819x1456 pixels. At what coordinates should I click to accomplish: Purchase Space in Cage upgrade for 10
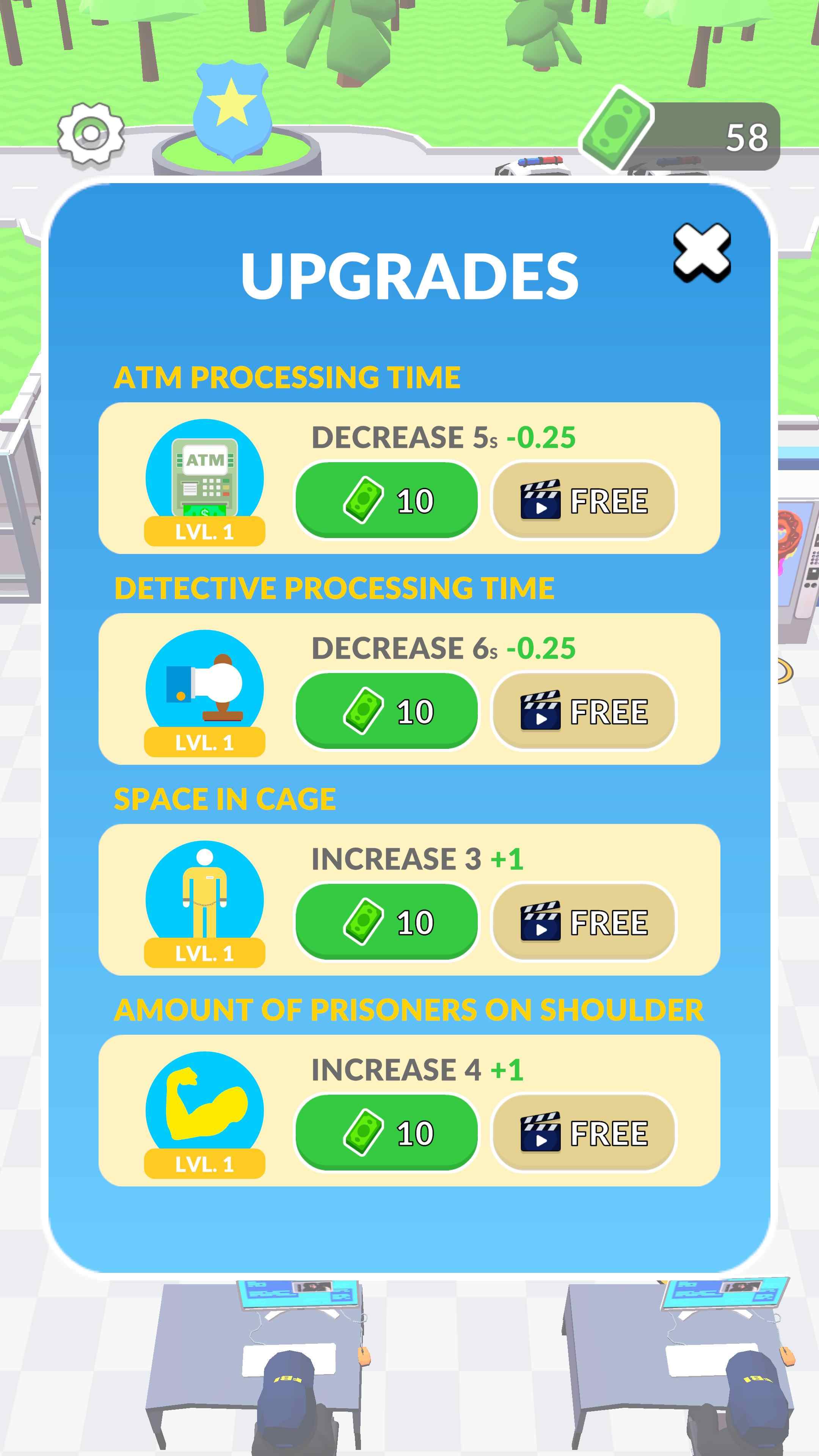387,922
